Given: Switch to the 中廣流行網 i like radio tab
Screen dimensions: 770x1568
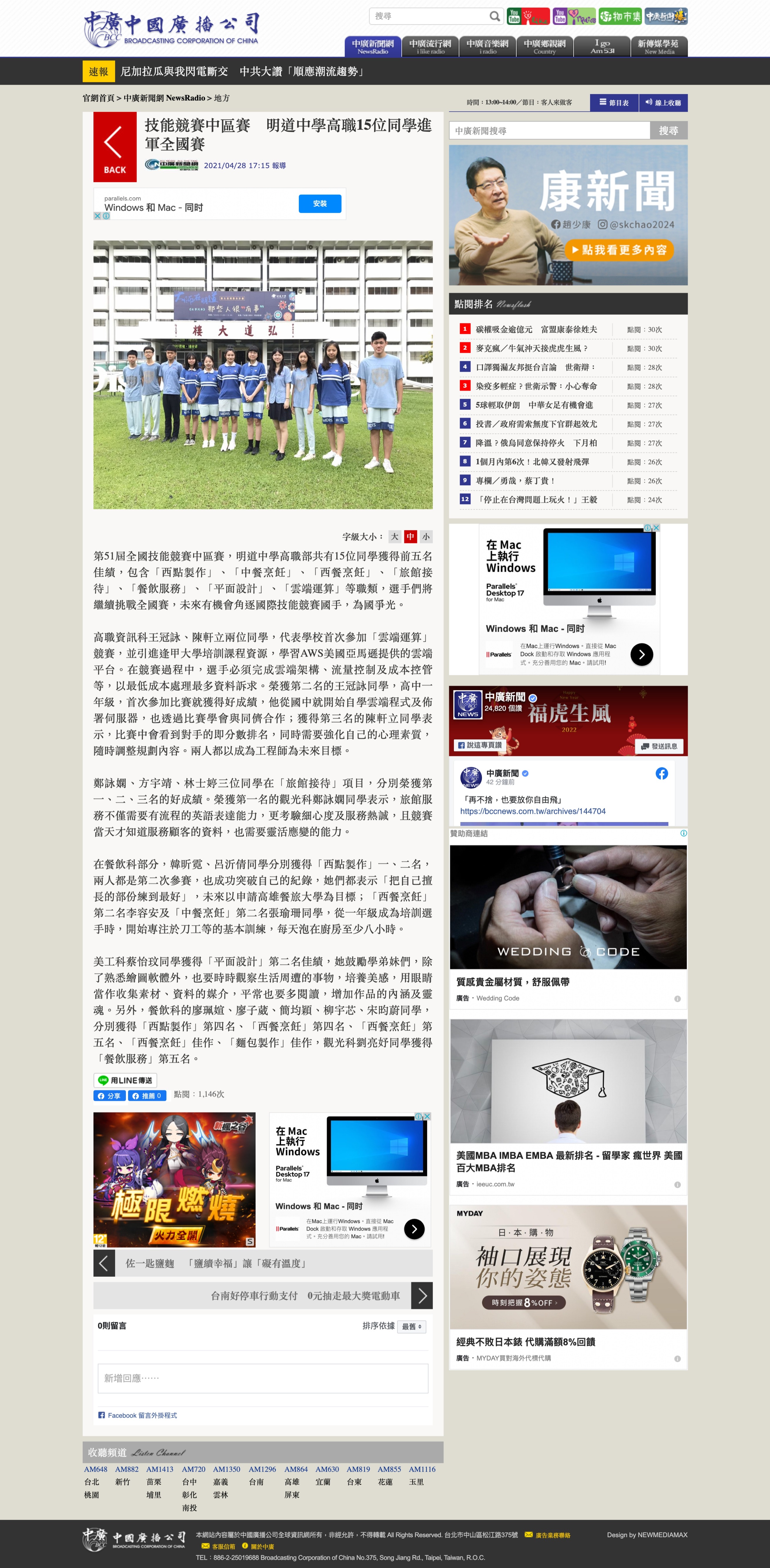Looking at the screenshot, I should click(430, 46).
